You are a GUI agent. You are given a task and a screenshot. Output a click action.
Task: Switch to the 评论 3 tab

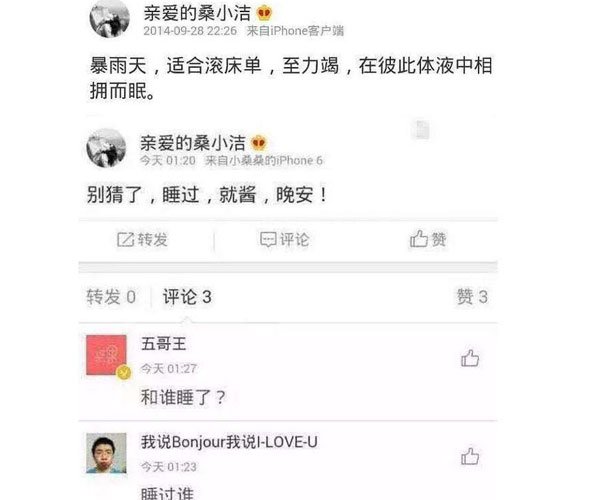(x=187, y=297)
